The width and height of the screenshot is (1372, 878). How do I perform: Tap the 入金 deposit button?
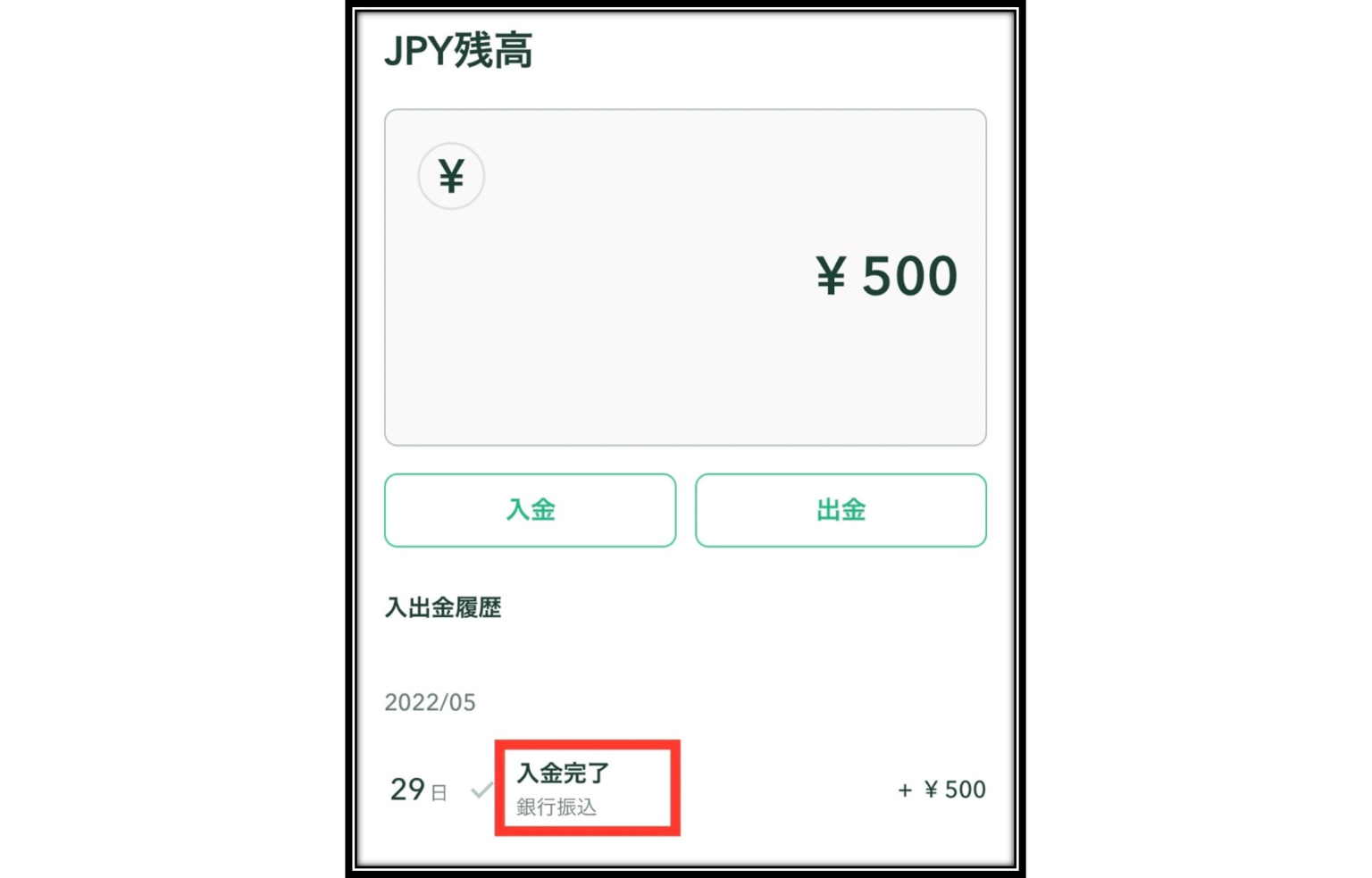[x=530, y=510]
